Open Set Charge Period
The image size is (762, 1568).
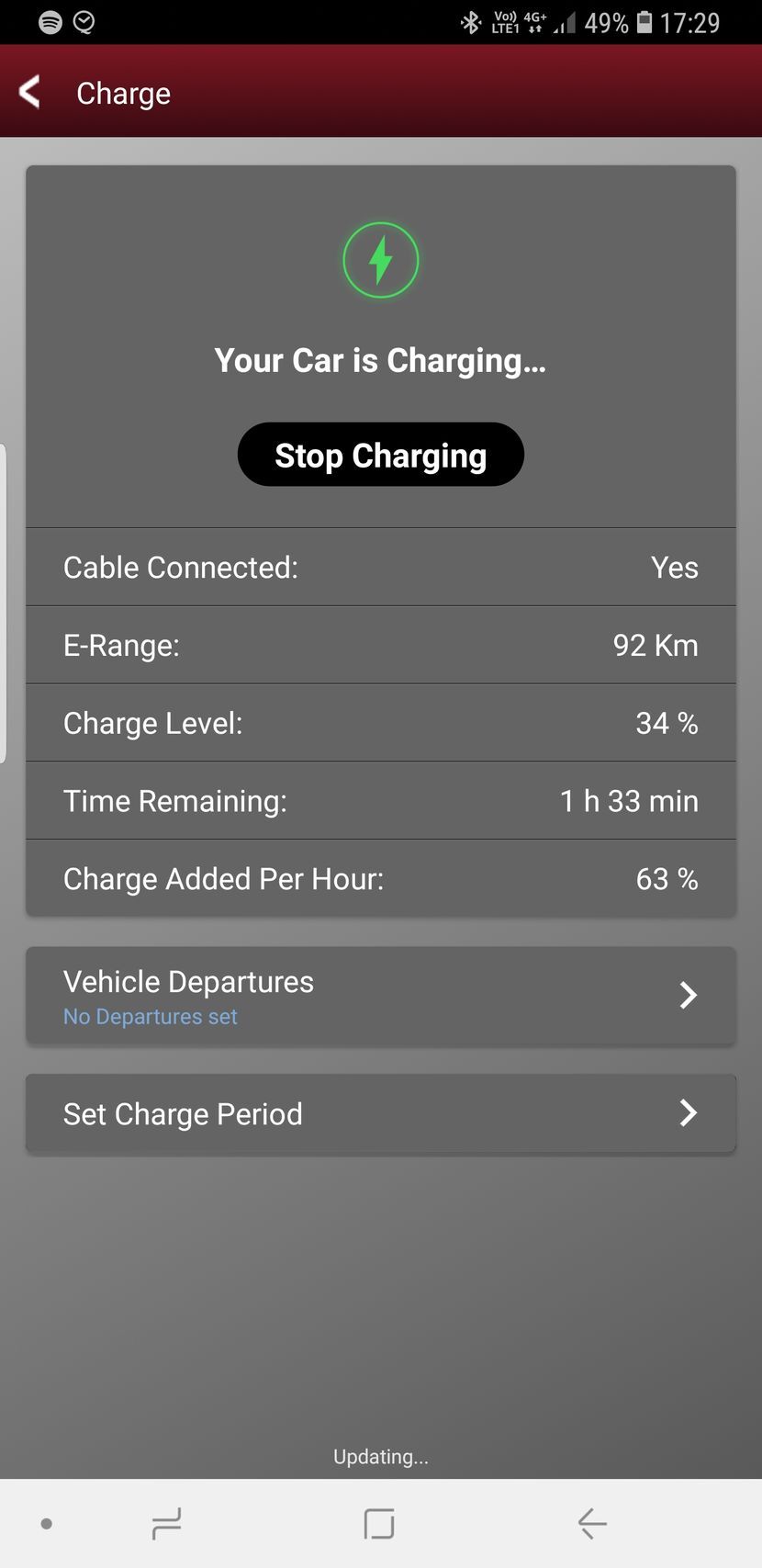pos(380,1113)
